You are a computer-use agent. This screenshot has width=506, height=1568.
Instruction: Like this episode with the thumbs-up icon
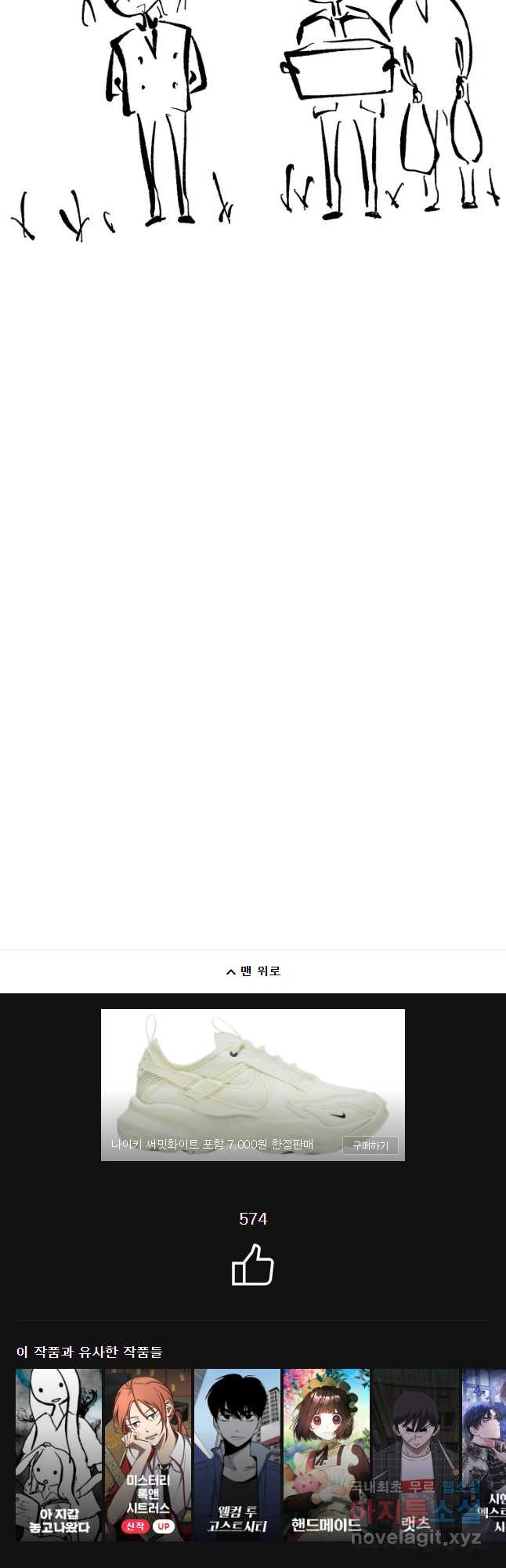pyautogui.click(x=252, y=1264)
